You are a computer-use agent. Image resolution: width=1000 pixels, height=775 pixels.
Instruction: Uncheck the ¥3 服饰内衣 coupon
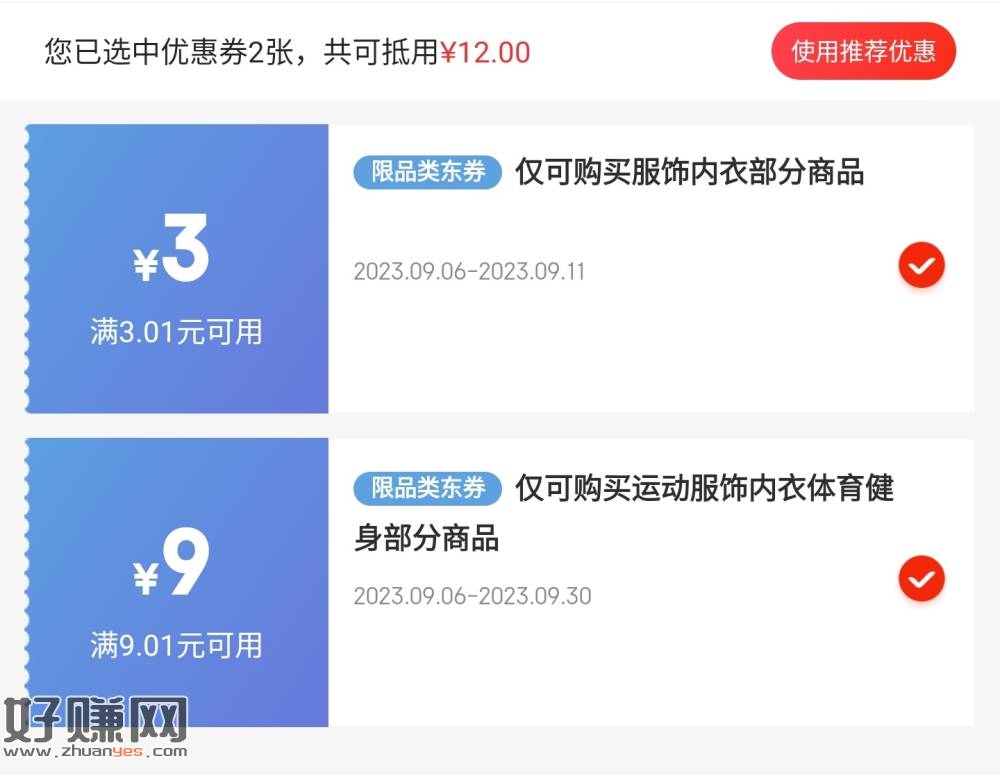pyautogui.click(x=921, y=266)
